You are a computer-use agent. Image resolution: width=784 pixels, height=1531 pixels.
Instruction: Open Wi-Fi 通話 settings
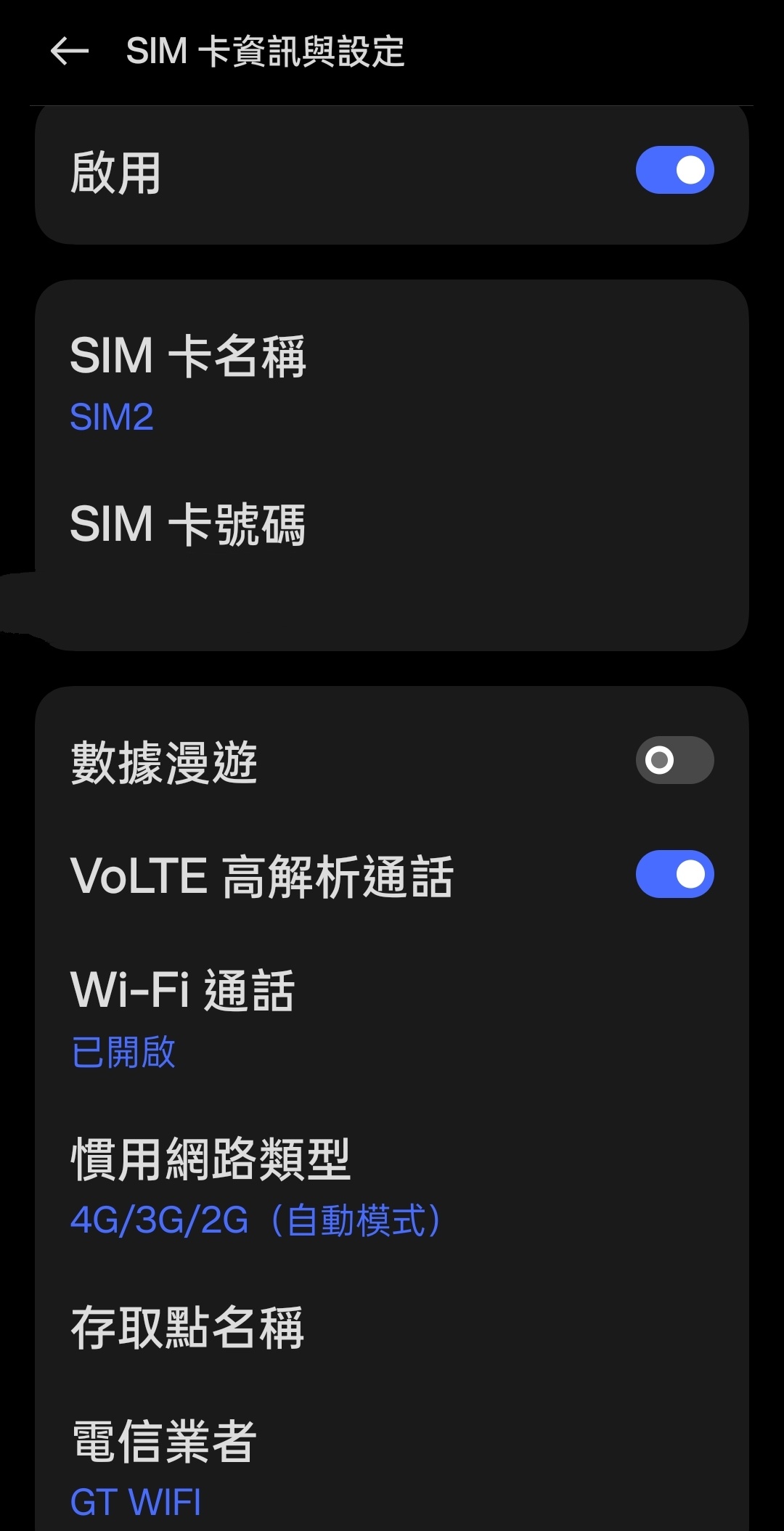(392, 1018)
